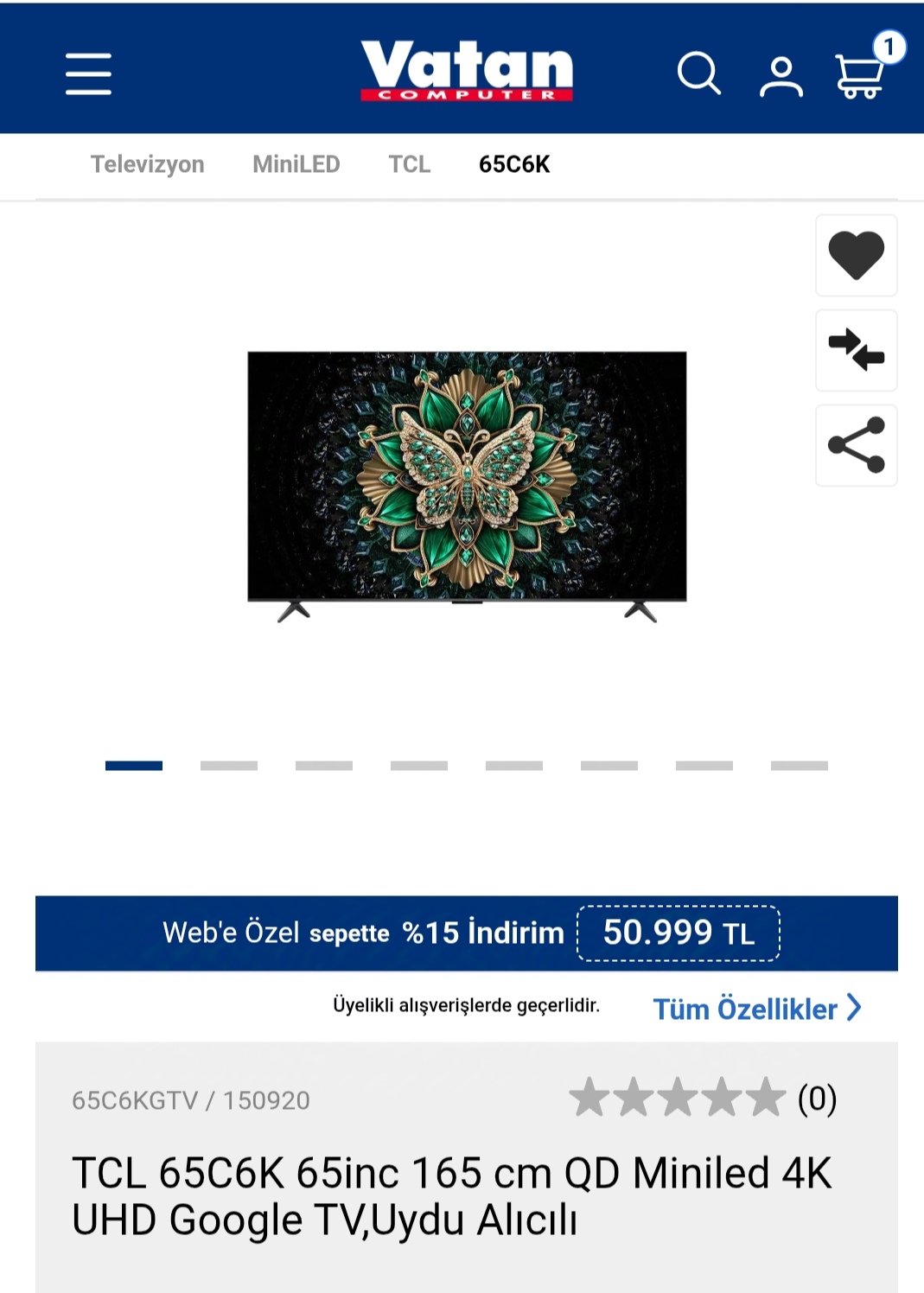The width and height of the screenshot is (924, 1293).
Task: Open the user account icon
Action: pos(781,76)
